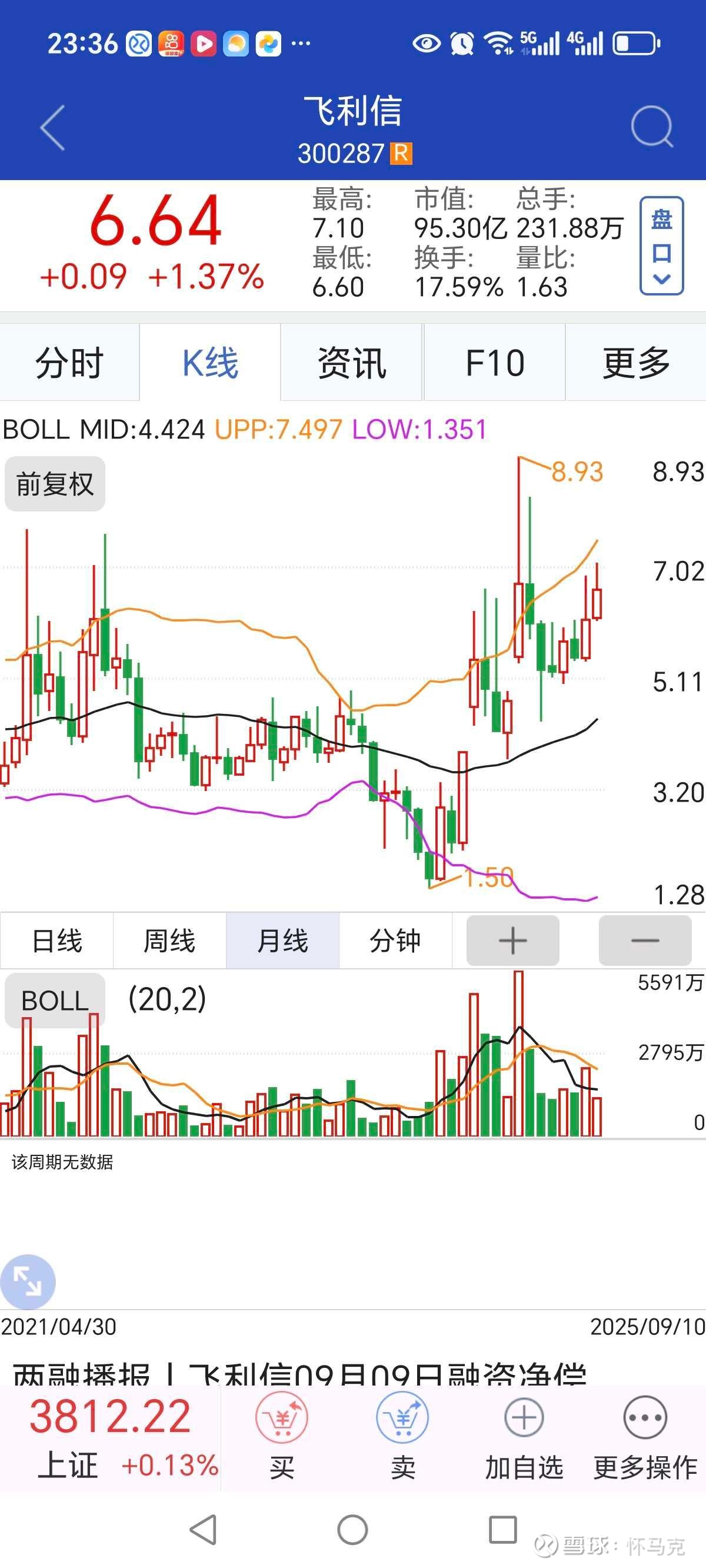Screen dimensions: 706x1568
Task: Change the 前复权 price adjustment setting
Action: [x=55, y=484]
